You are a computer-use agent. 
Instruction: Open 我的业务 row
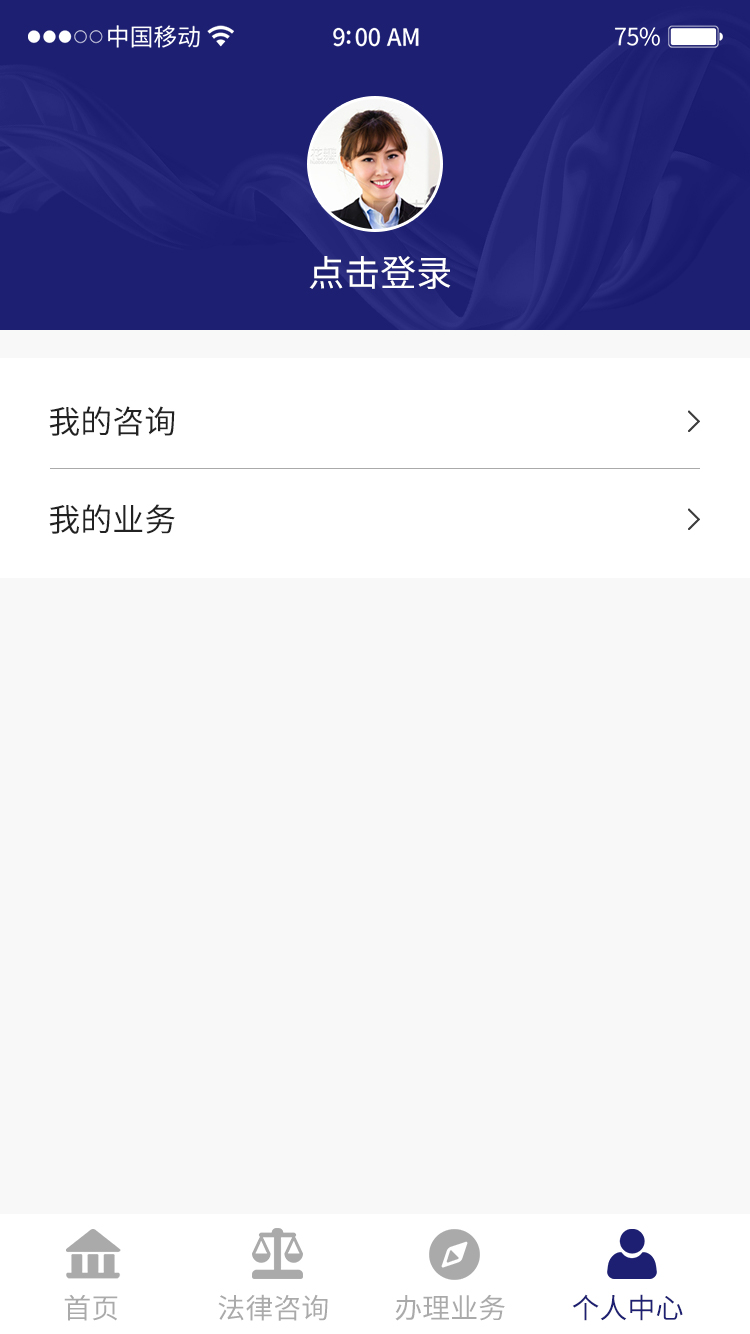(375, 520)
